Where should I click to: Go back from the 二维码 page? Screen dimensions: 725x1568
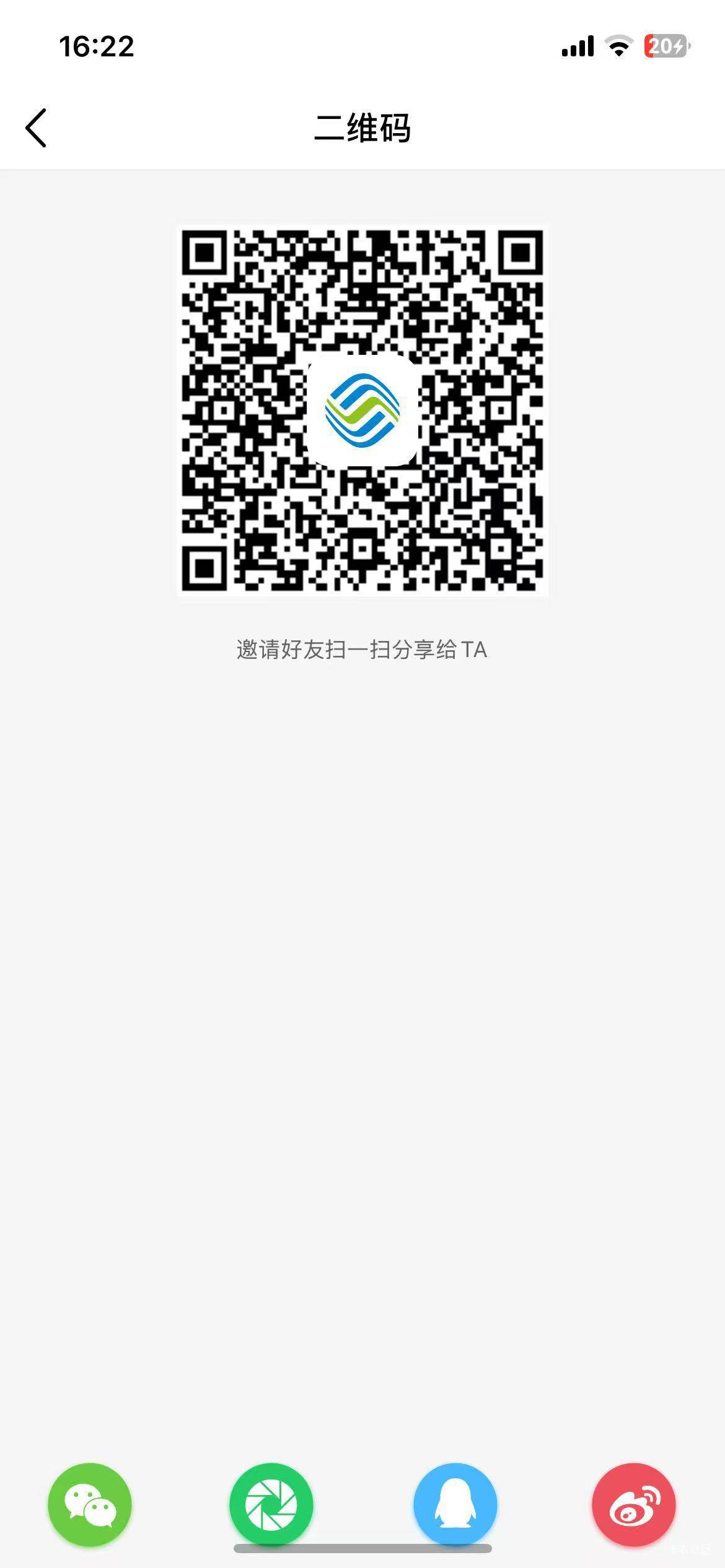pos(37,128)
